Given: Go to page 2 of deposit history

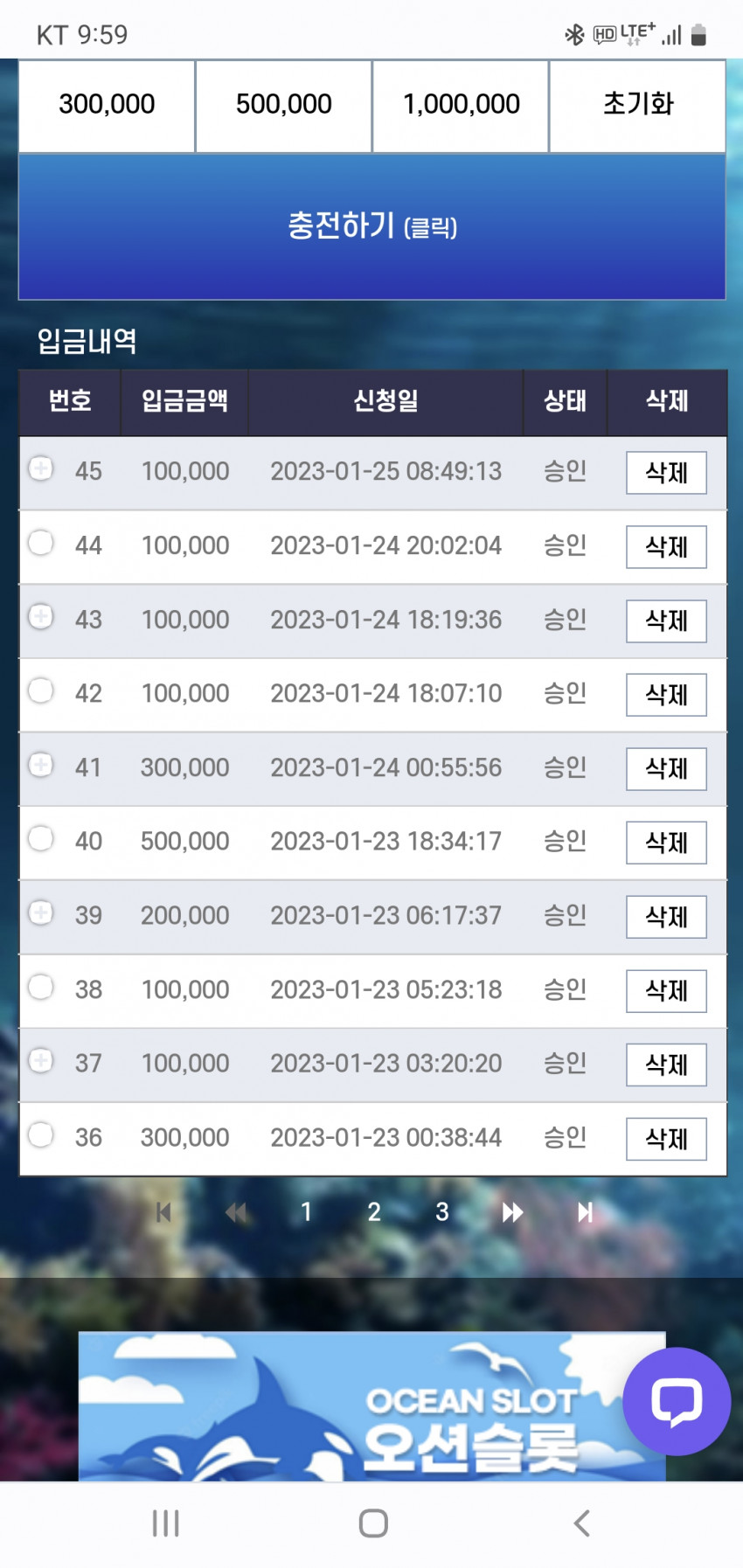Looking at the screenshot, I should (x=374, y=1211).
